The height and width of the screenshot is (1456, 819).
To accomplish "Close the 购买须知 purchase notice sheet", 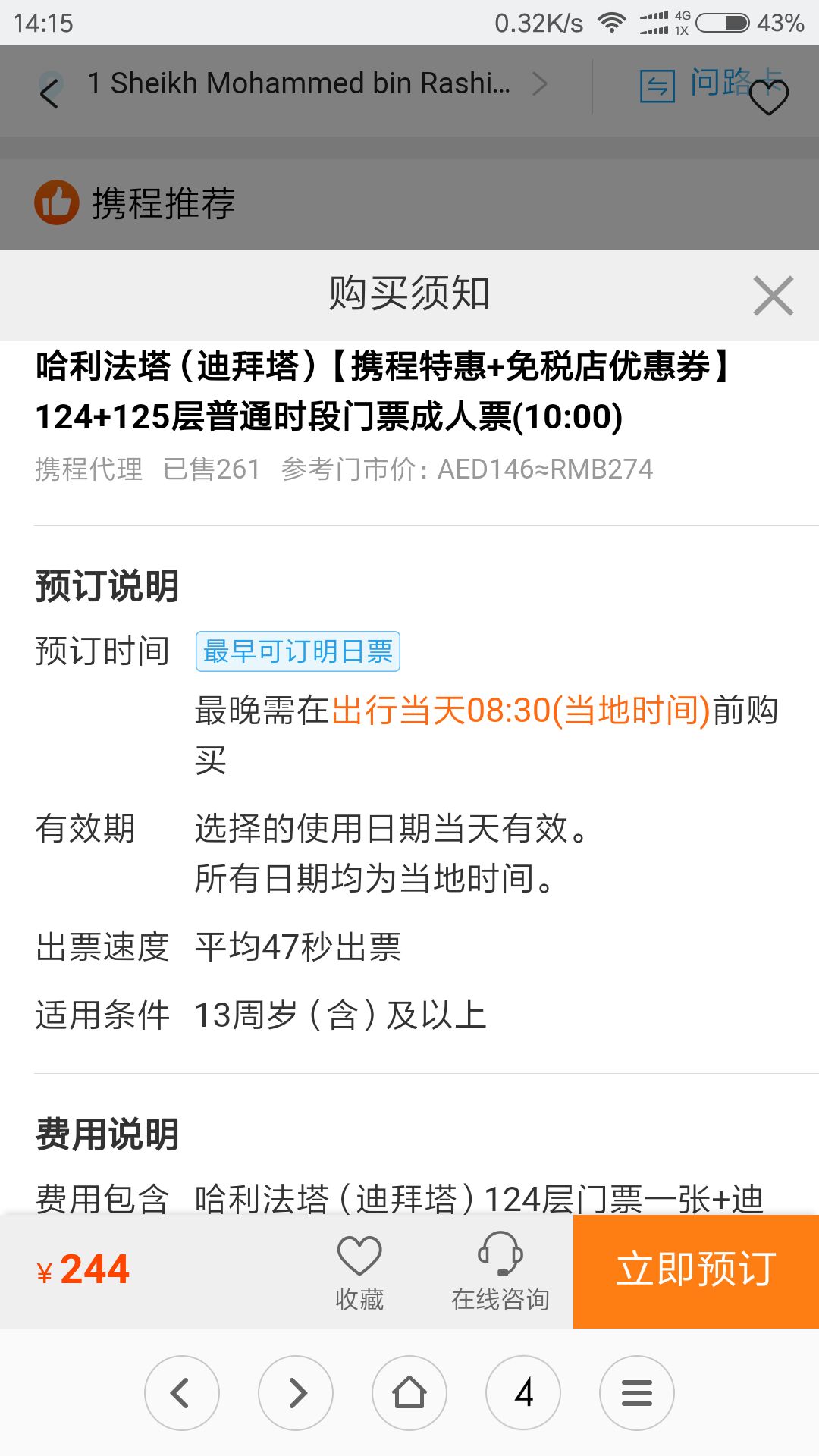I will tap(773, 296).
